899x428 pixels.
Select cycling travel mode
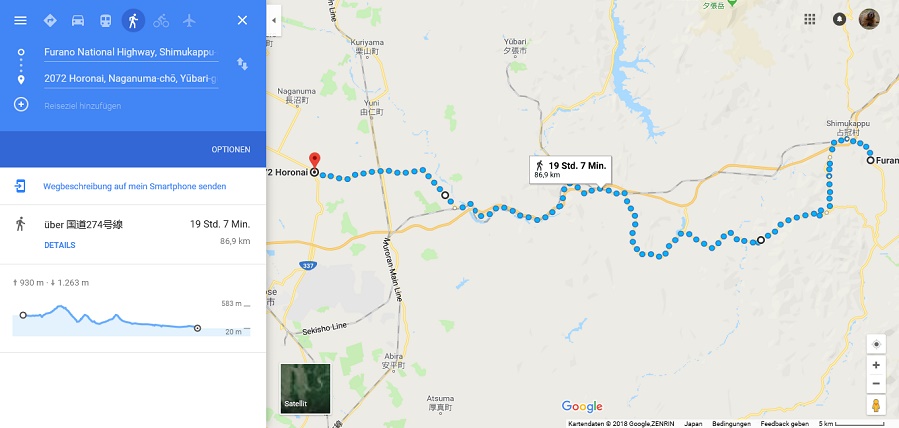point(161,20)
